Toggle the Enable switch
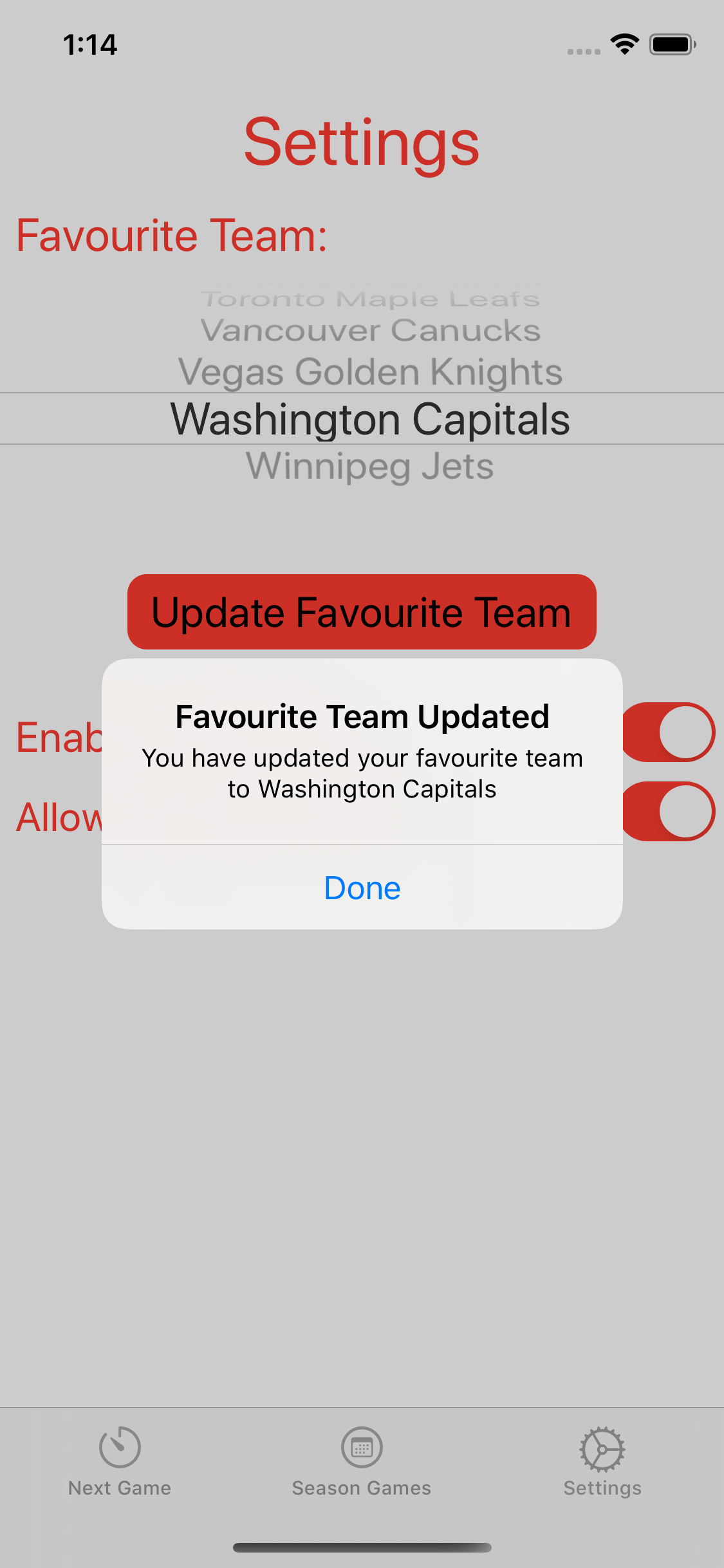Image resolution: width=724 pixels, height=1568 pixels. coord(669,733)
